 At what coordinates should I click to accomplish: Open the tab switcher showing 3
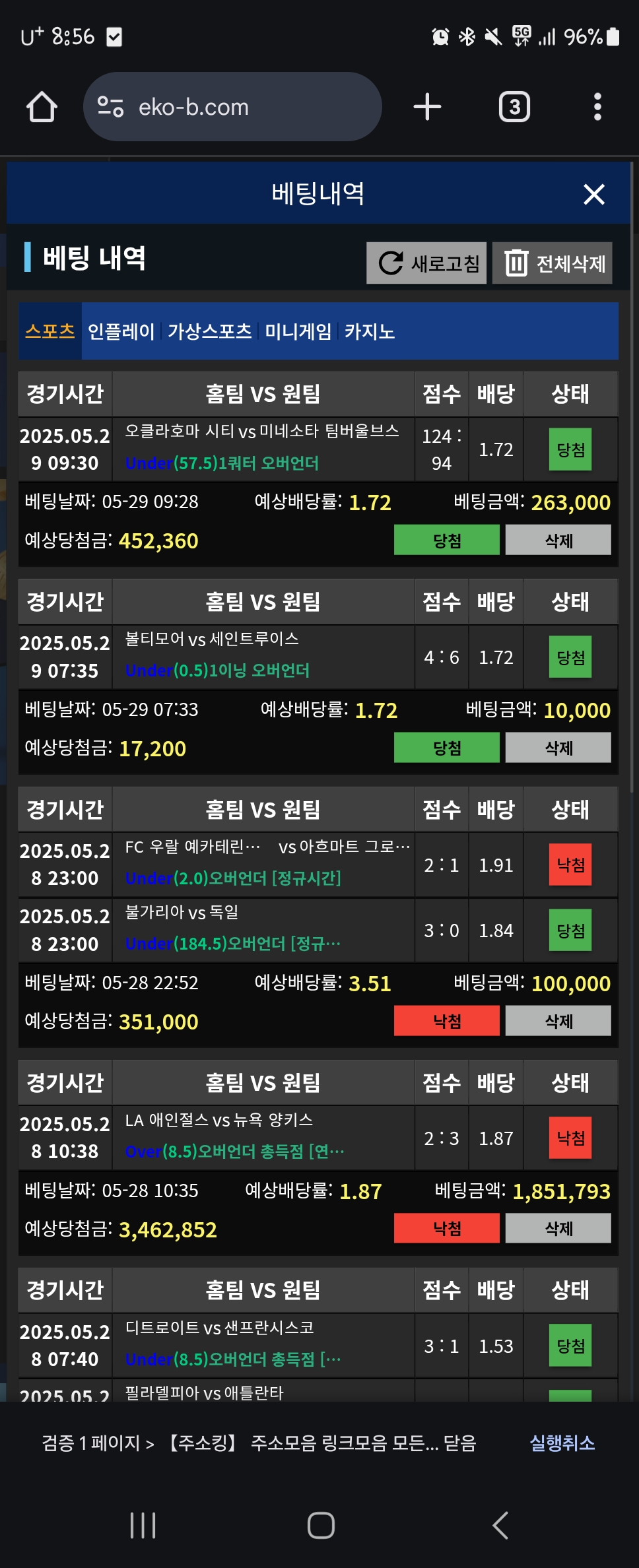[514, 107]
